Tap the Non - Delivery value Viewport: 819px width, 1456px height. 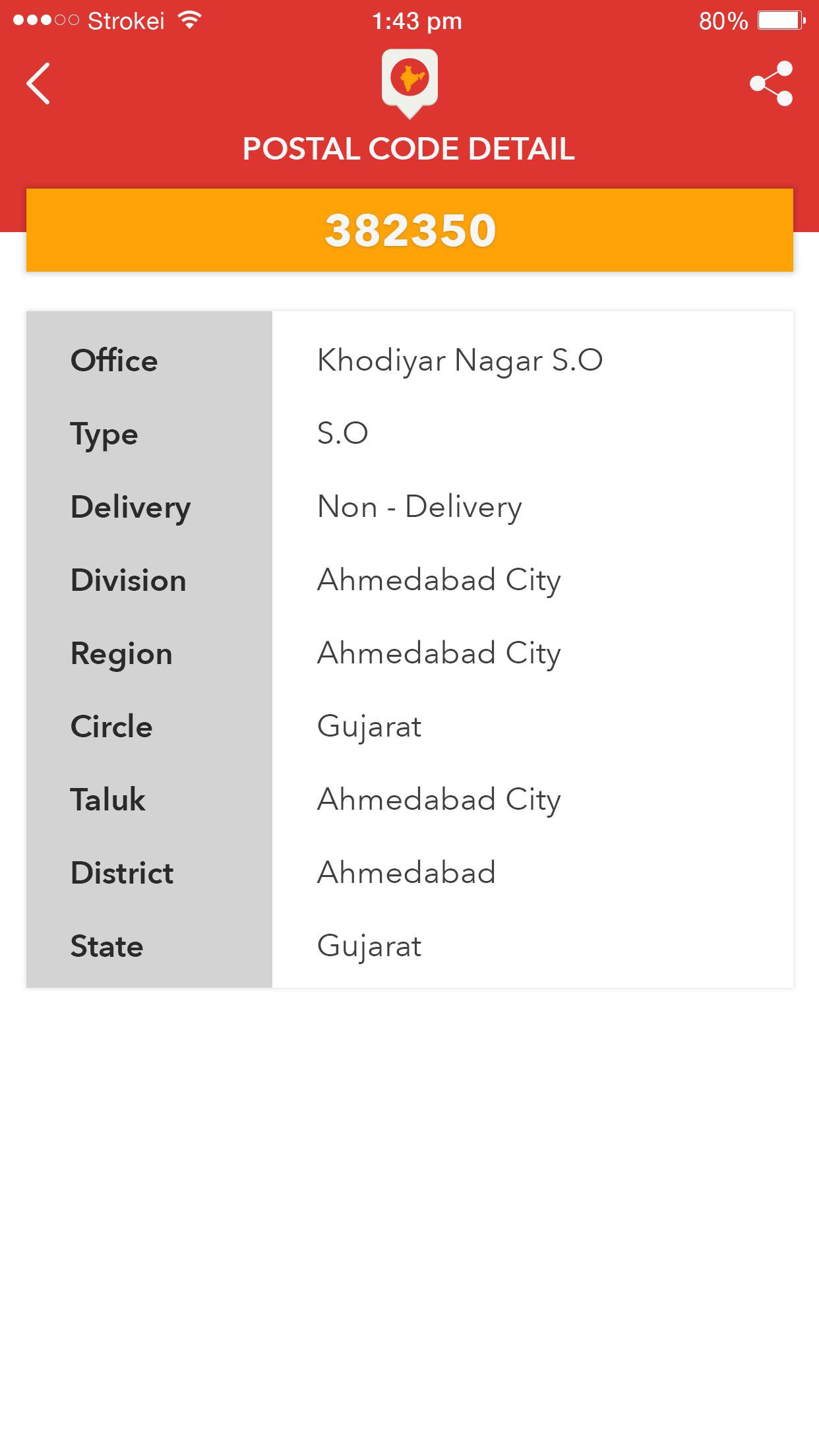418,506
